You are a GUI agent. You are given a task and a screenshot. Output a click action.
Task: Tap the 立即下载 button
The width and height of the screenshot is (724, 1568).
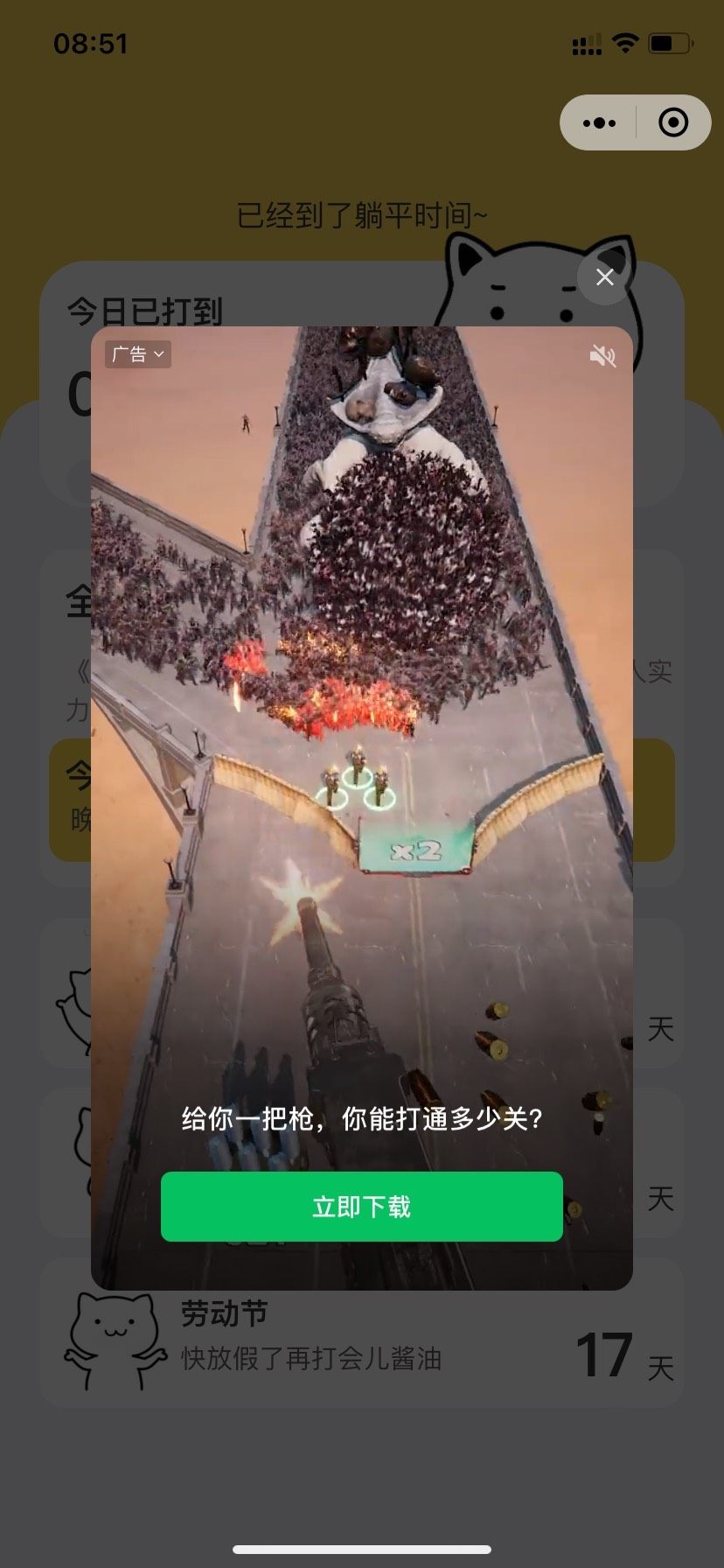pos(361,1207)
